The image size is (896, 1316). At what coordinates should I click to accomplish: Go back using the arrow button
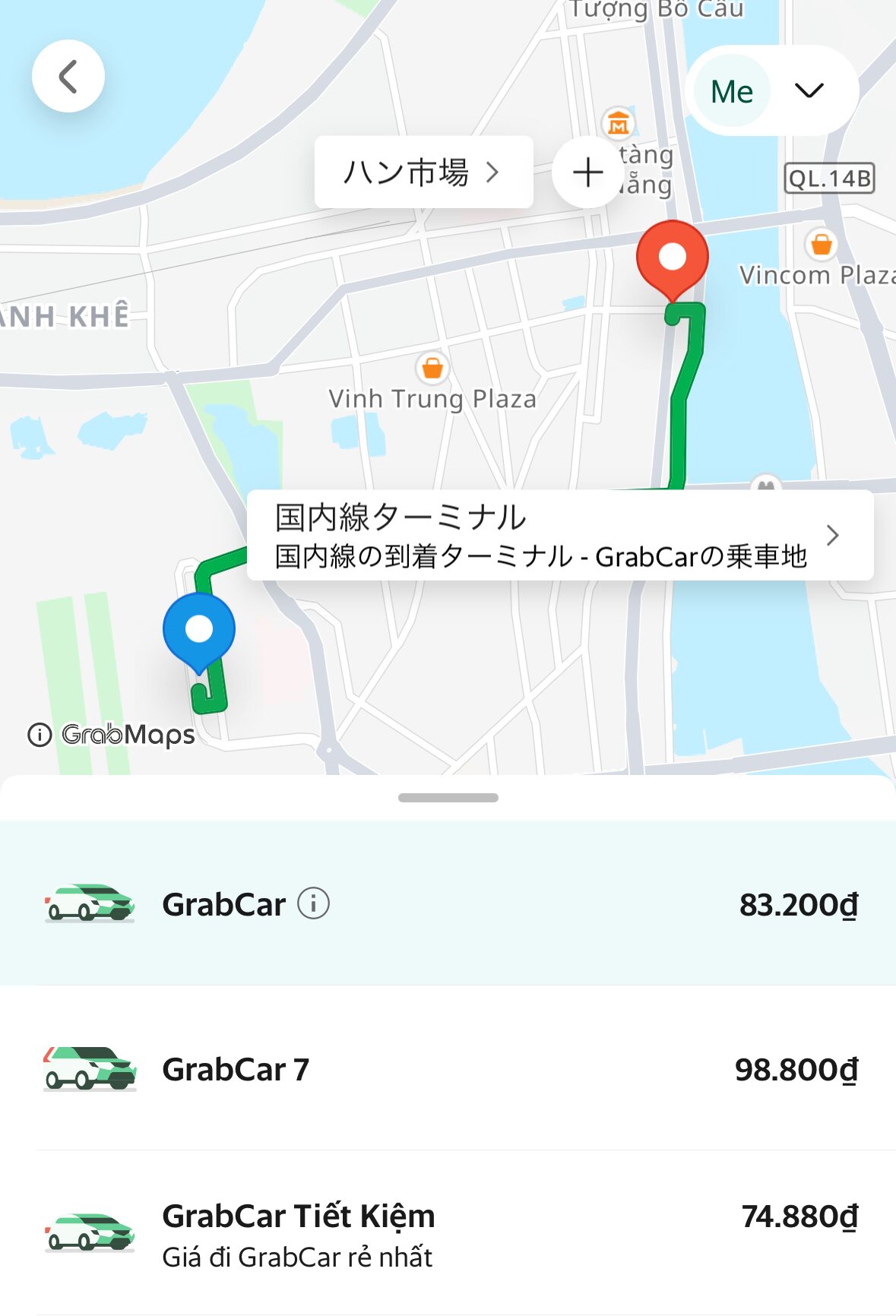click(68, 77)
